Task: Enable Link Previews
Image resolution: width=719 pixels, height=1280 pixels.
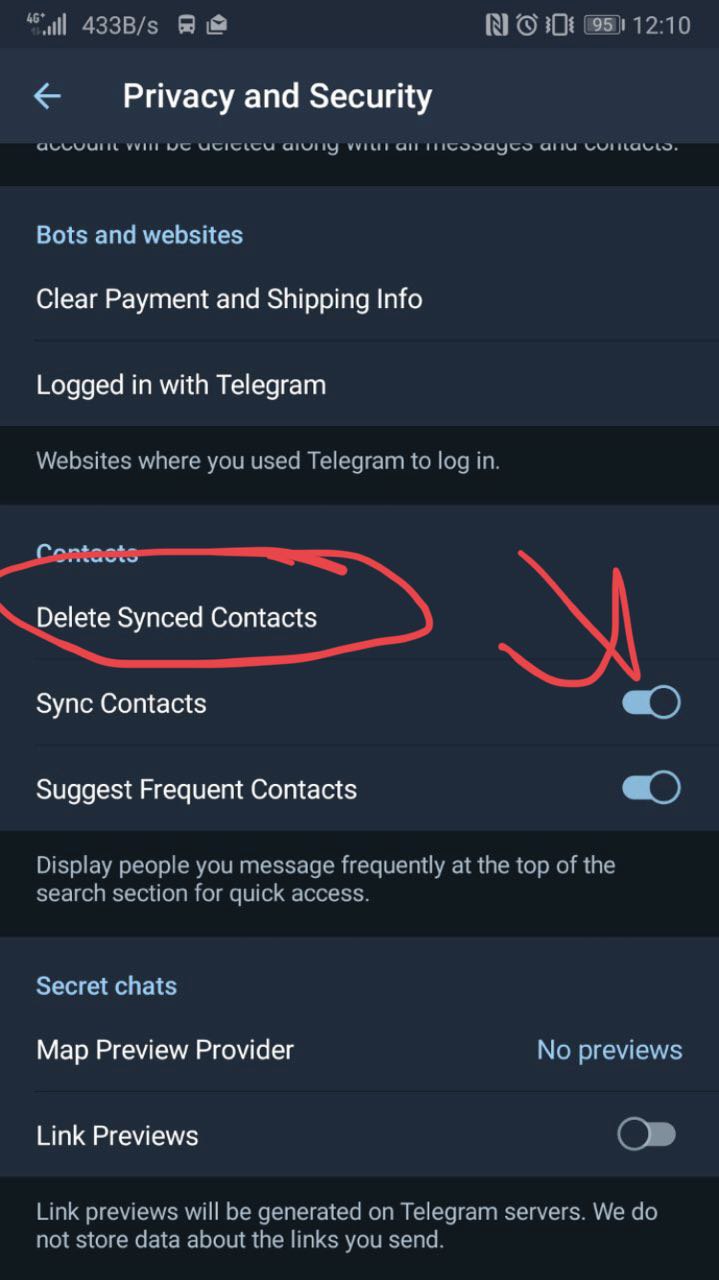Action: (646, 1135)
